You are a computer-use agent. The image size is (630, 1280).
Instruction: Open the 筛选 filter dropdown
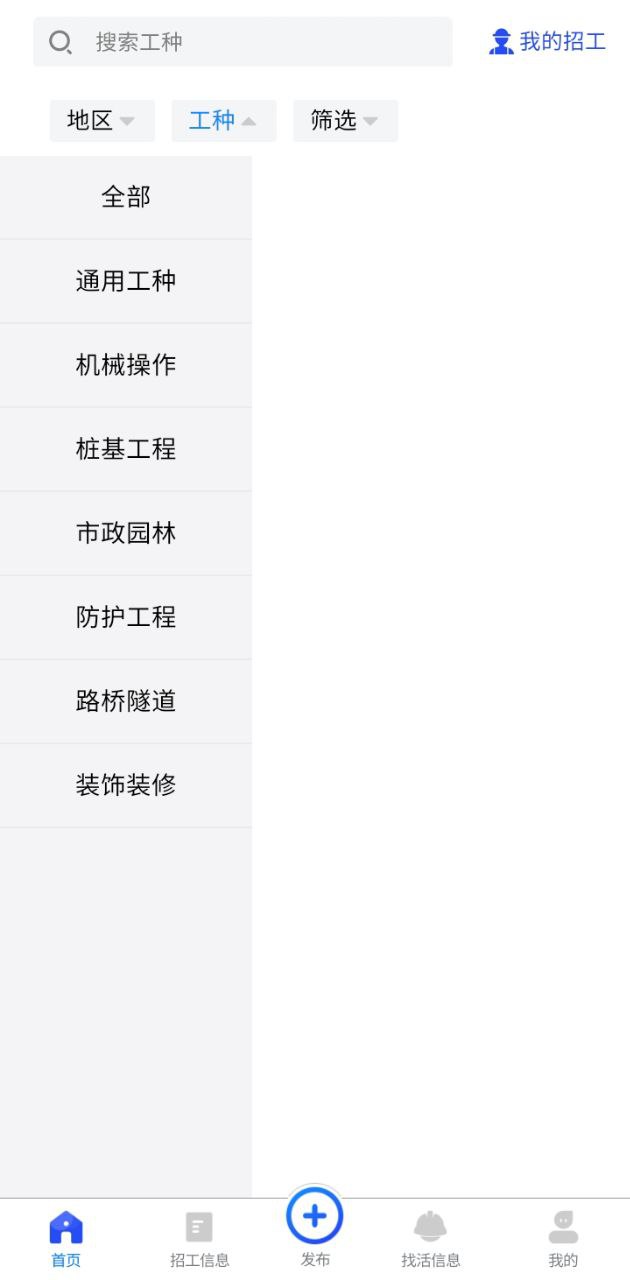[345, 121]
